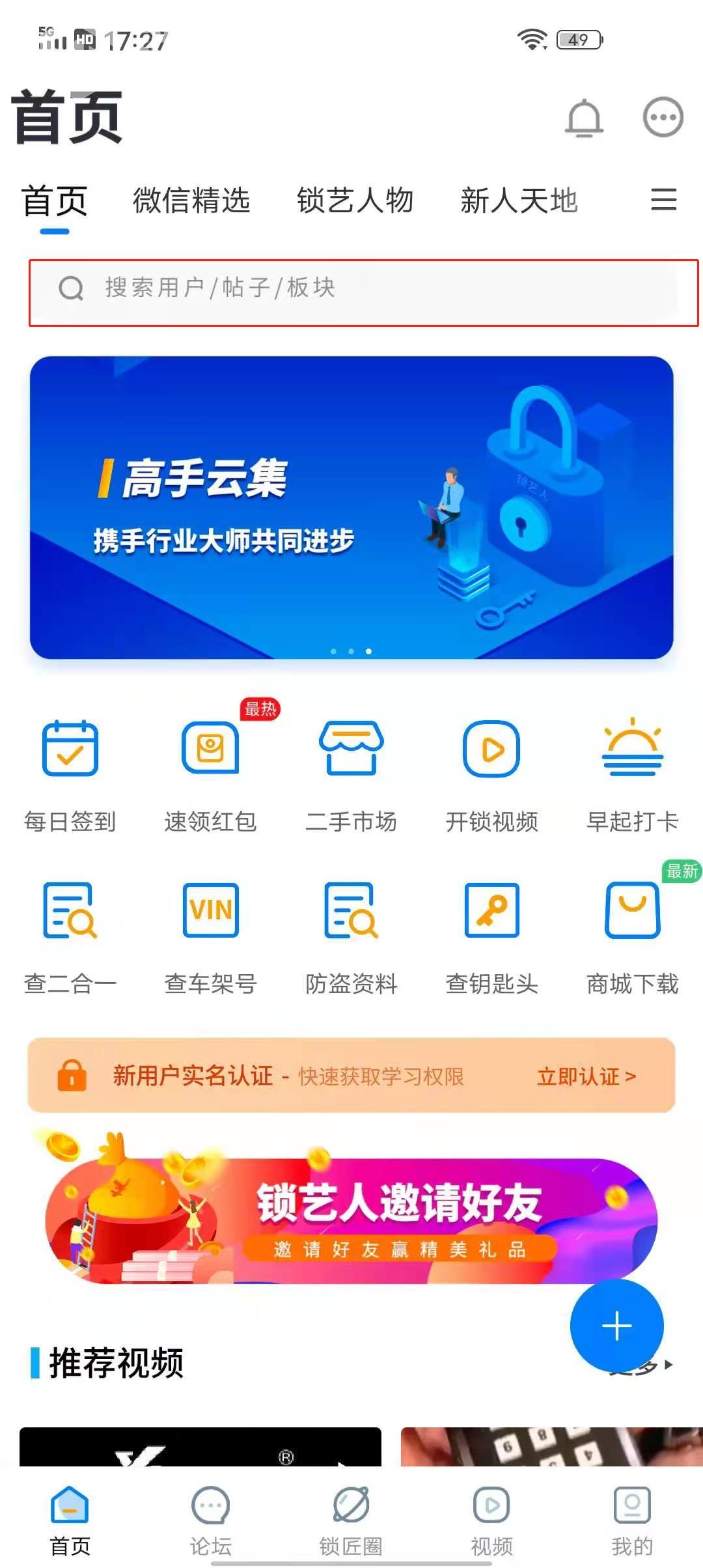Screen dimensions: 703x1568
Task: Tap the blue plus floating button
Action: coord(616,1326)
